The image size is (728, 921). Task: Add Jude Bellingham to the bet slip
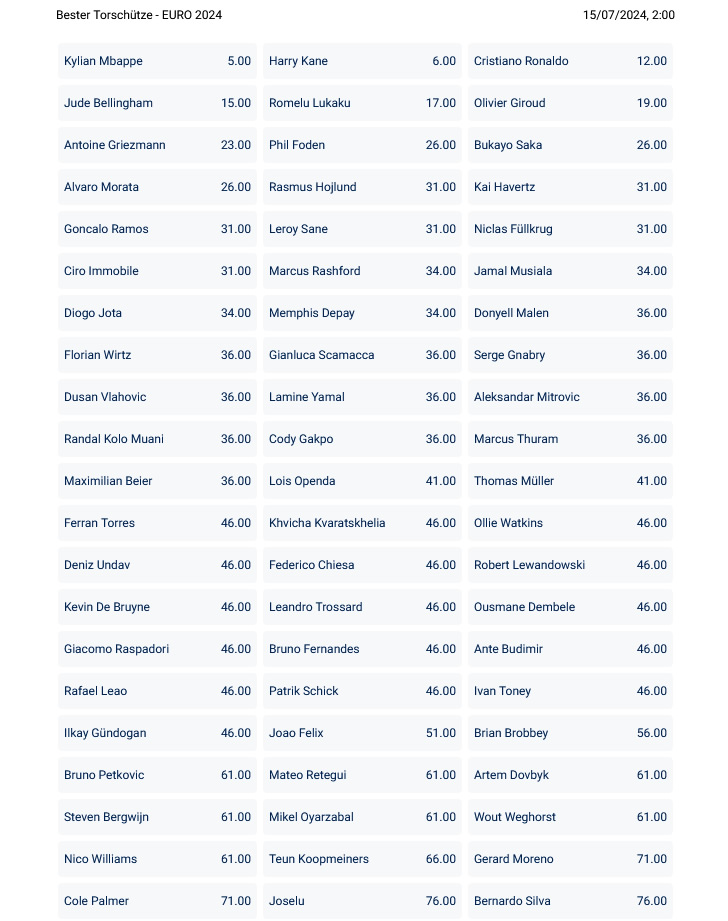(x=157, y=103)
